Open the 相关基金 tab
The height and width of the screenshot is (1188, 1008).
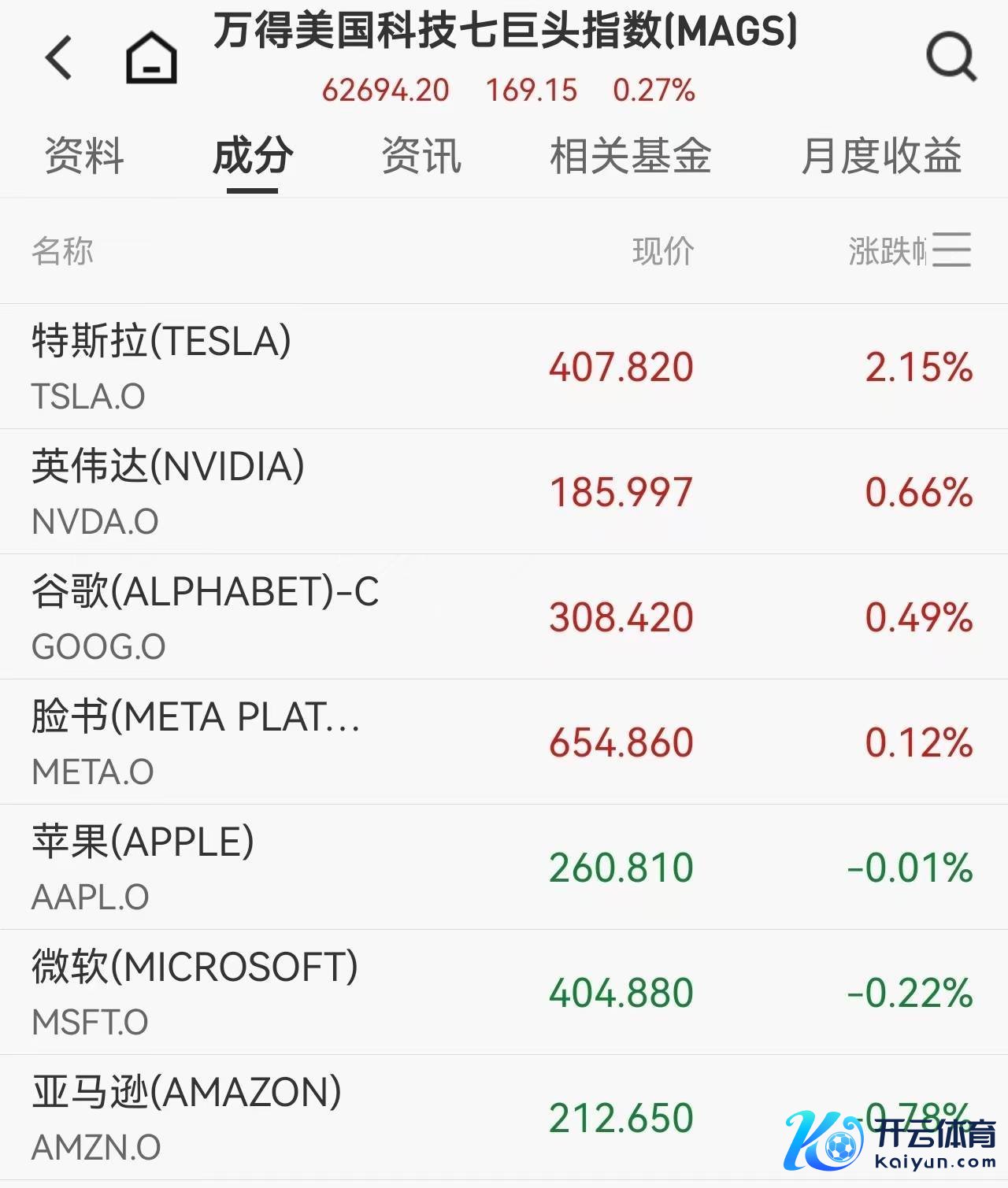click(630, 155)
